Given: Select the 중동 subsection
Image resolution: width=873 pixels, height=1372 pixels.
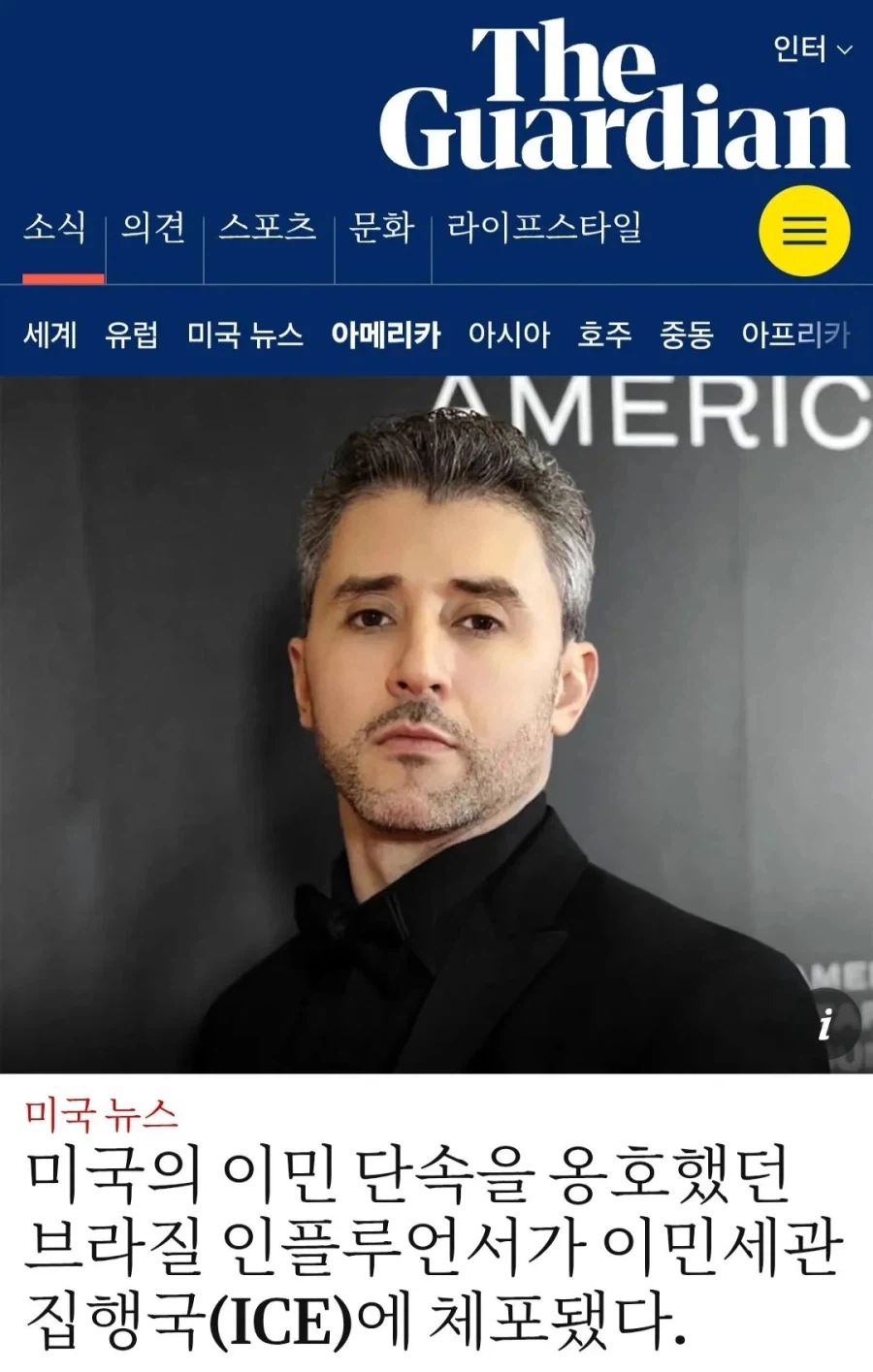Looking at the screenshot, I should 687,335.
